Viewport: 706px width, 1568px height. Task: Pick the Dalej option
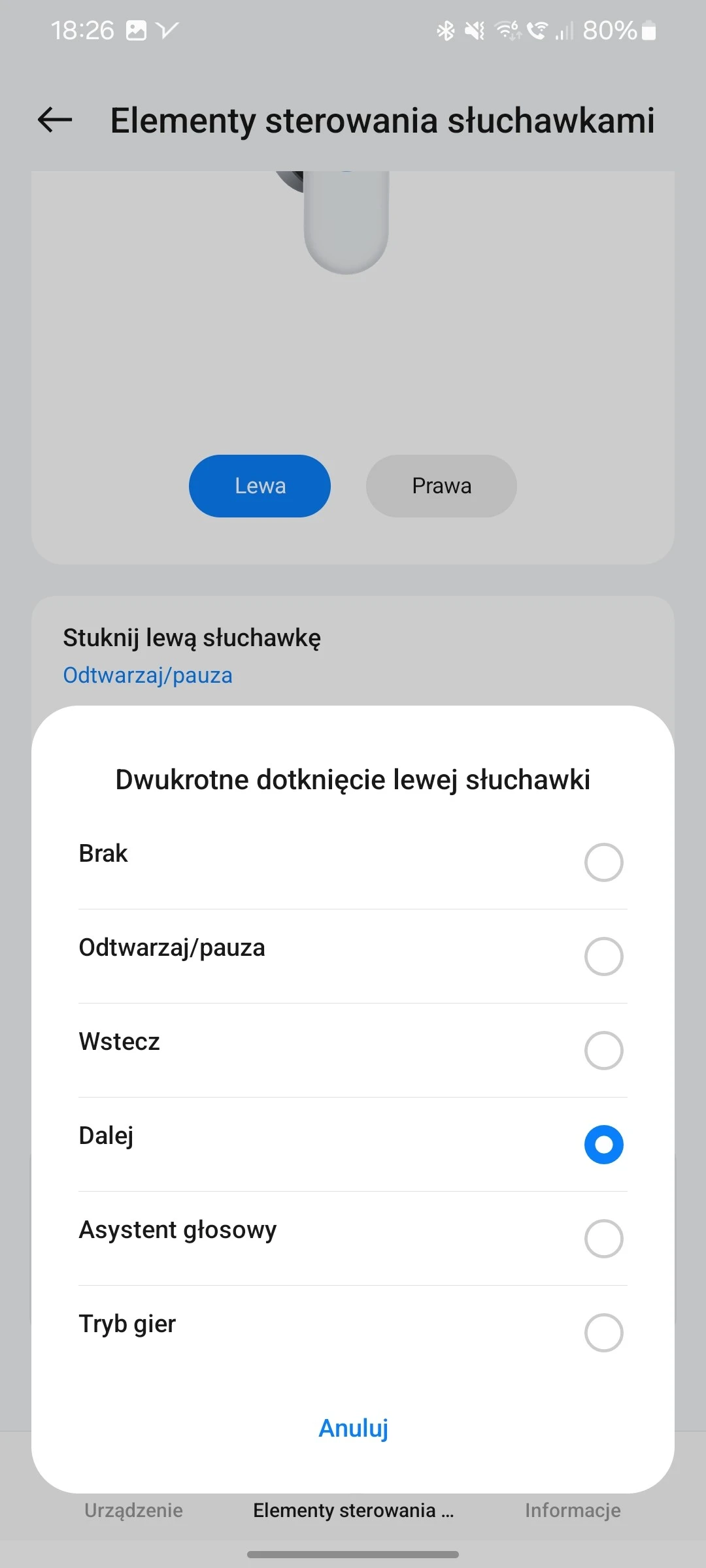[603, 1144]
